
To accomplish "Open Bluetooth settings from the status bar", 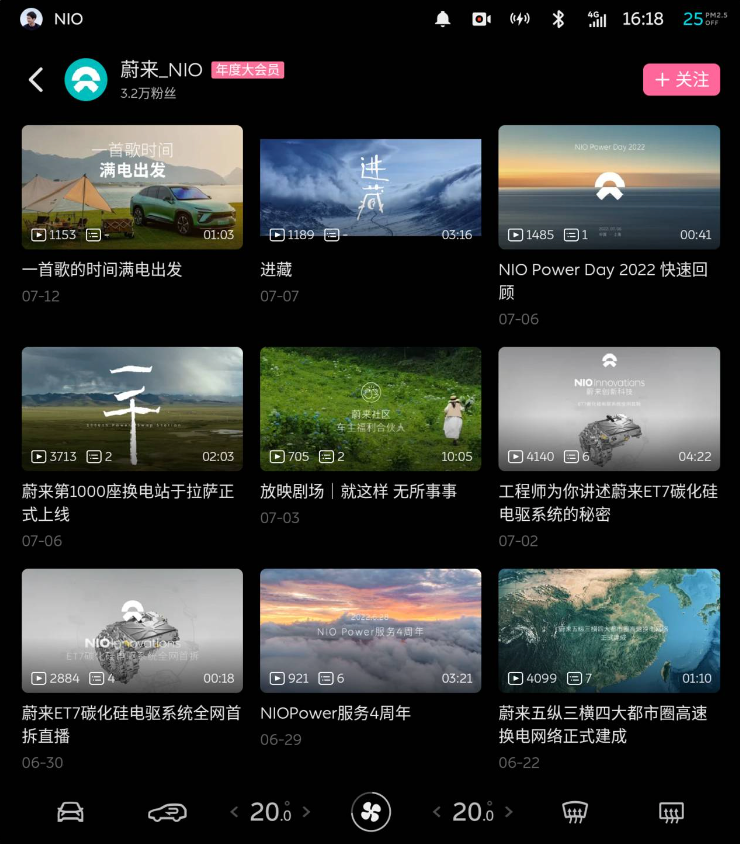I will click(558, 18).
